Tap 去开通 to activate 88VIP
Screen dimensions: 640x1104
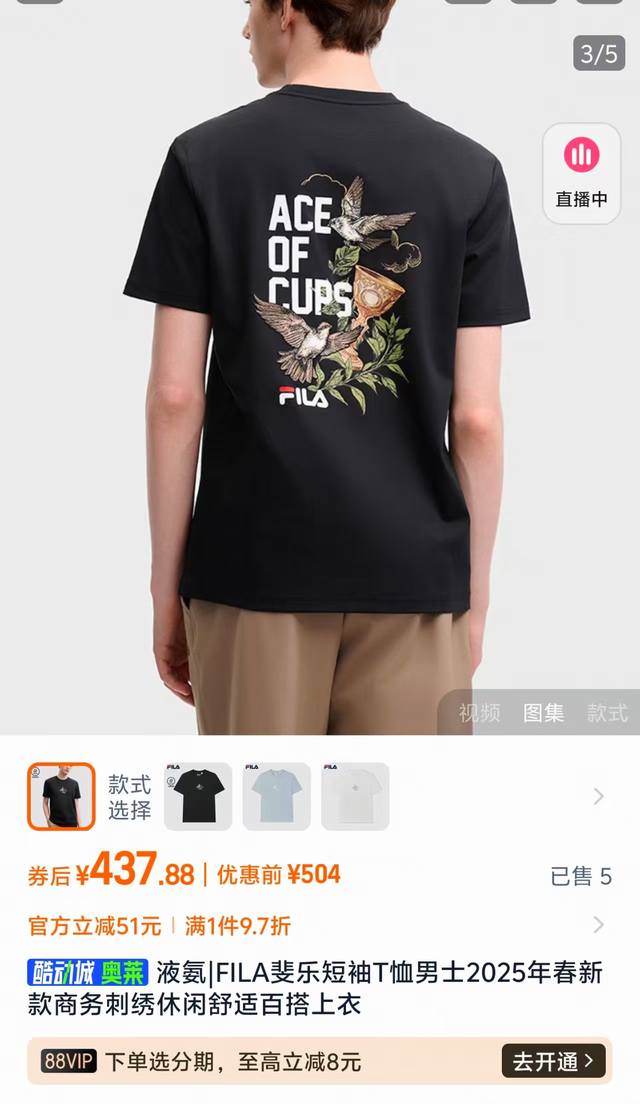click(x=553, y=1060)
